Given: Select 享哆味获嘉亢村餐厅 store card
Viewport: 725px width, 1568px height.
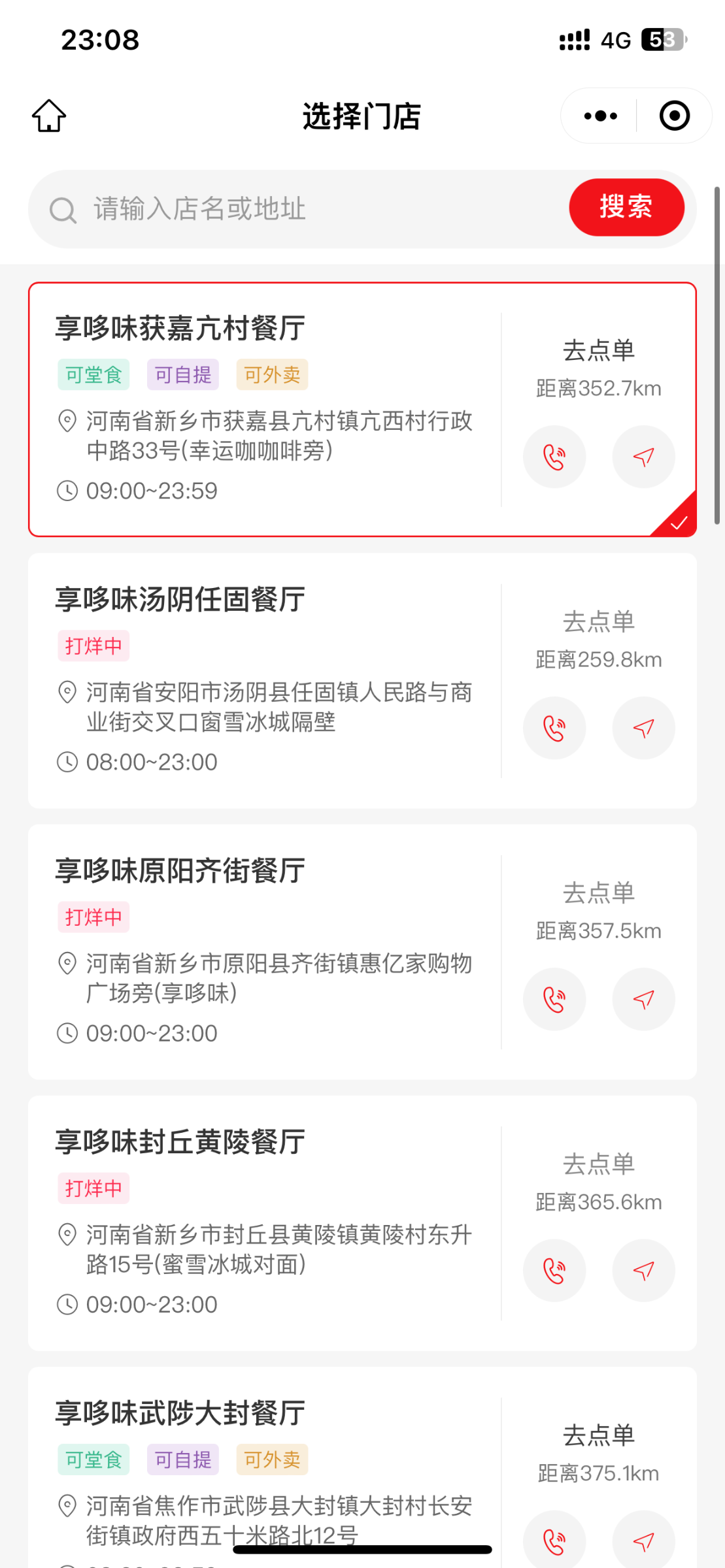Looking at the screenshot, I should (362, 410).
